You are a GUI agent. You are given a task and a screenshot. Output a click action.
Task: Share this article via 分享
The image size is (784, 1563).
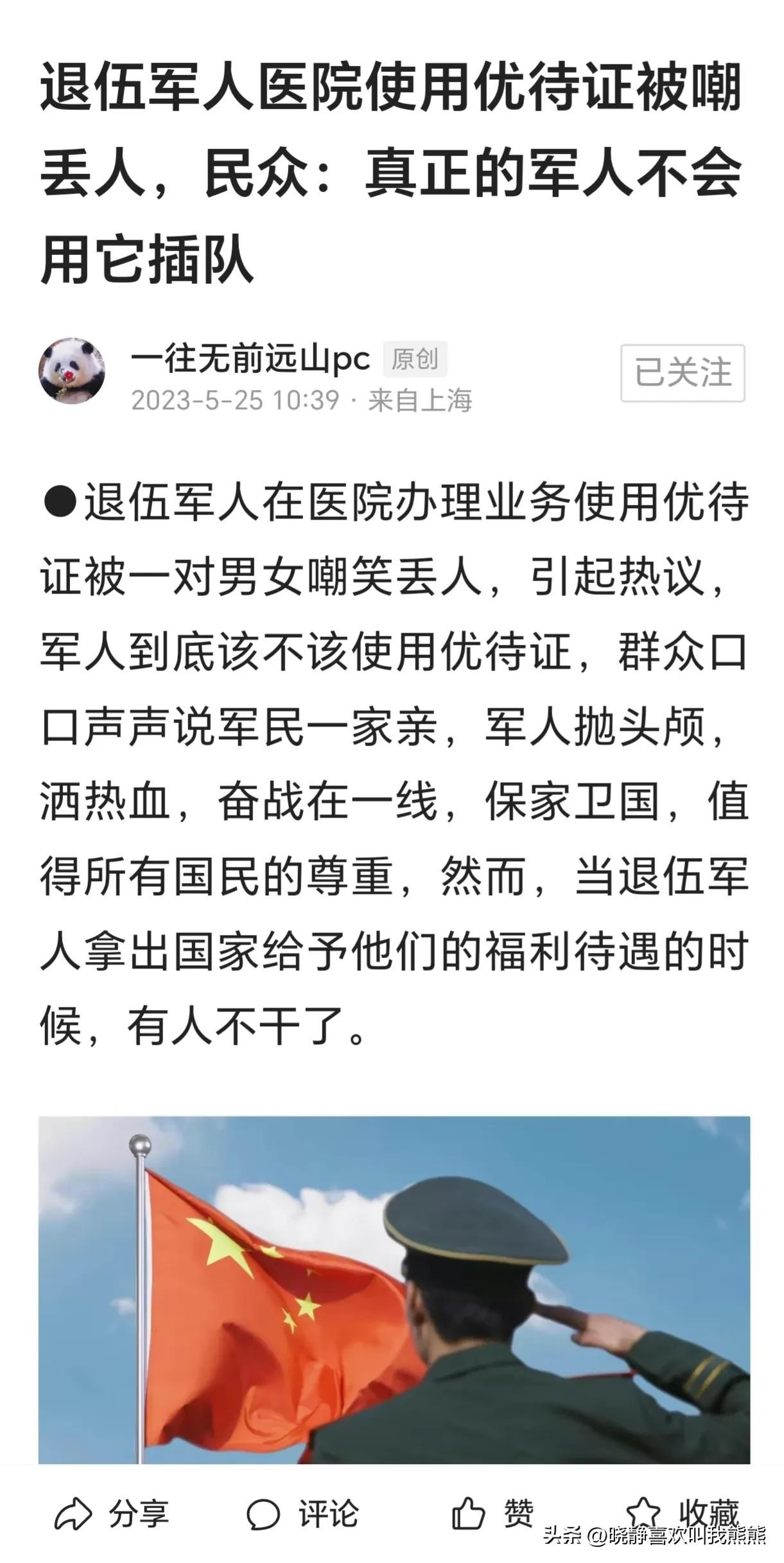(x=111, y=1515)
